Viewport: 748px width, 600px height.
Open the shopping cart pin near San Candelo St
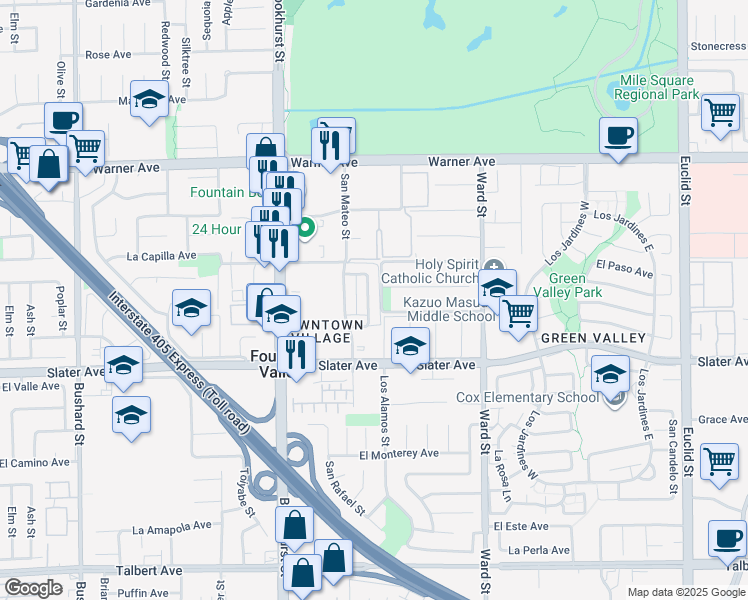coord(720,461)
